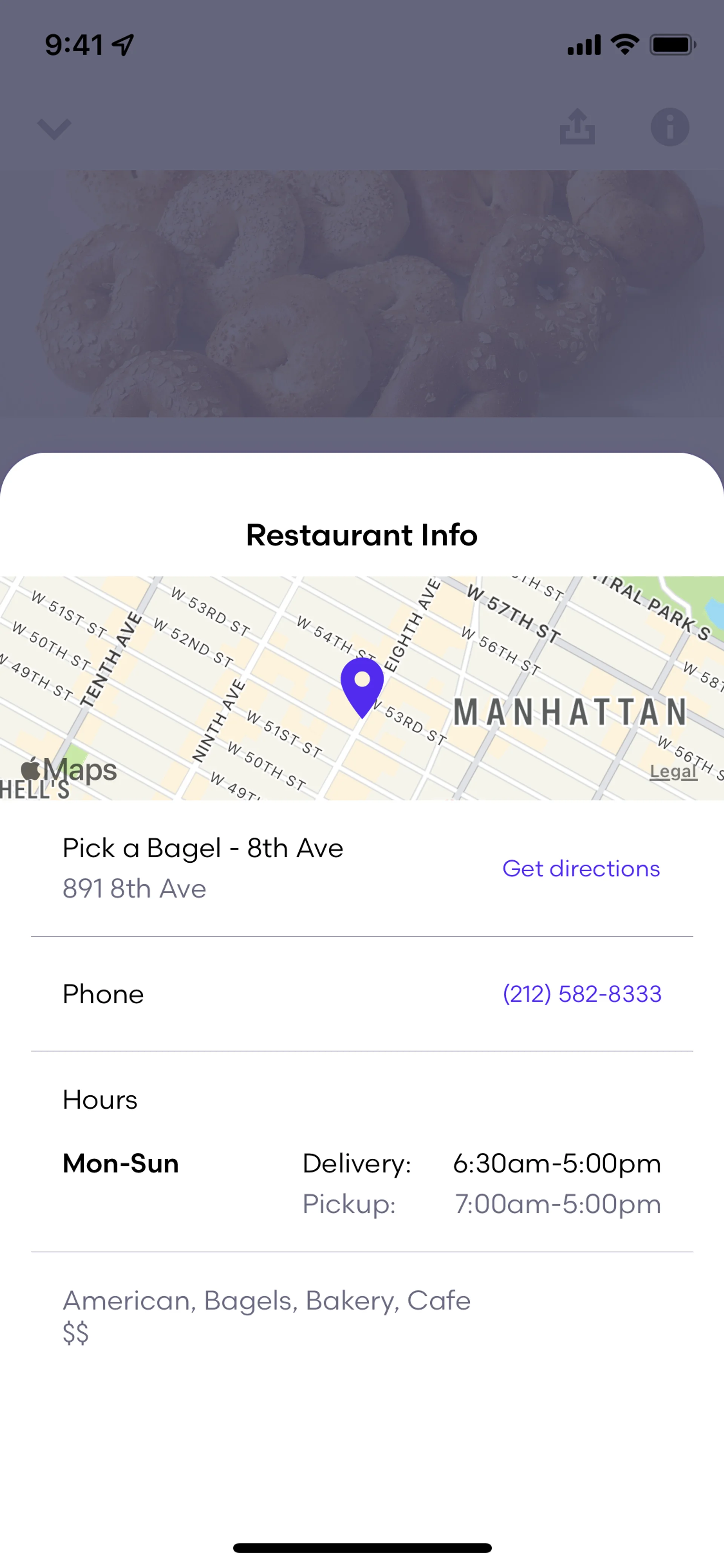Viewport: 724px width, 1568px height.
Task: Tap Get directions link
Action: [x=580, y=868]
